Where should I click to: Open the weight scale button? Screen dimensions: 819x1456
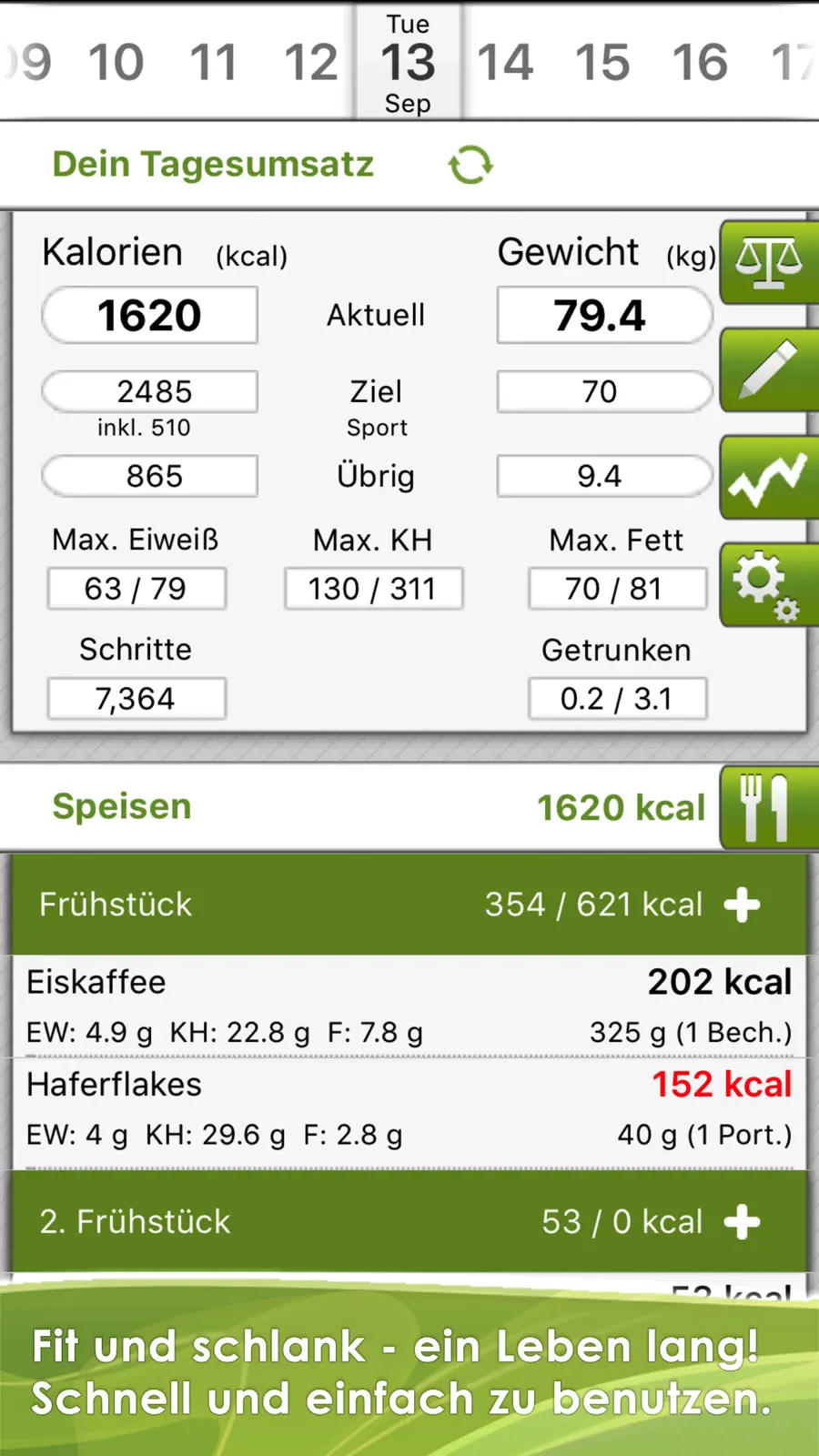(769, 262)
